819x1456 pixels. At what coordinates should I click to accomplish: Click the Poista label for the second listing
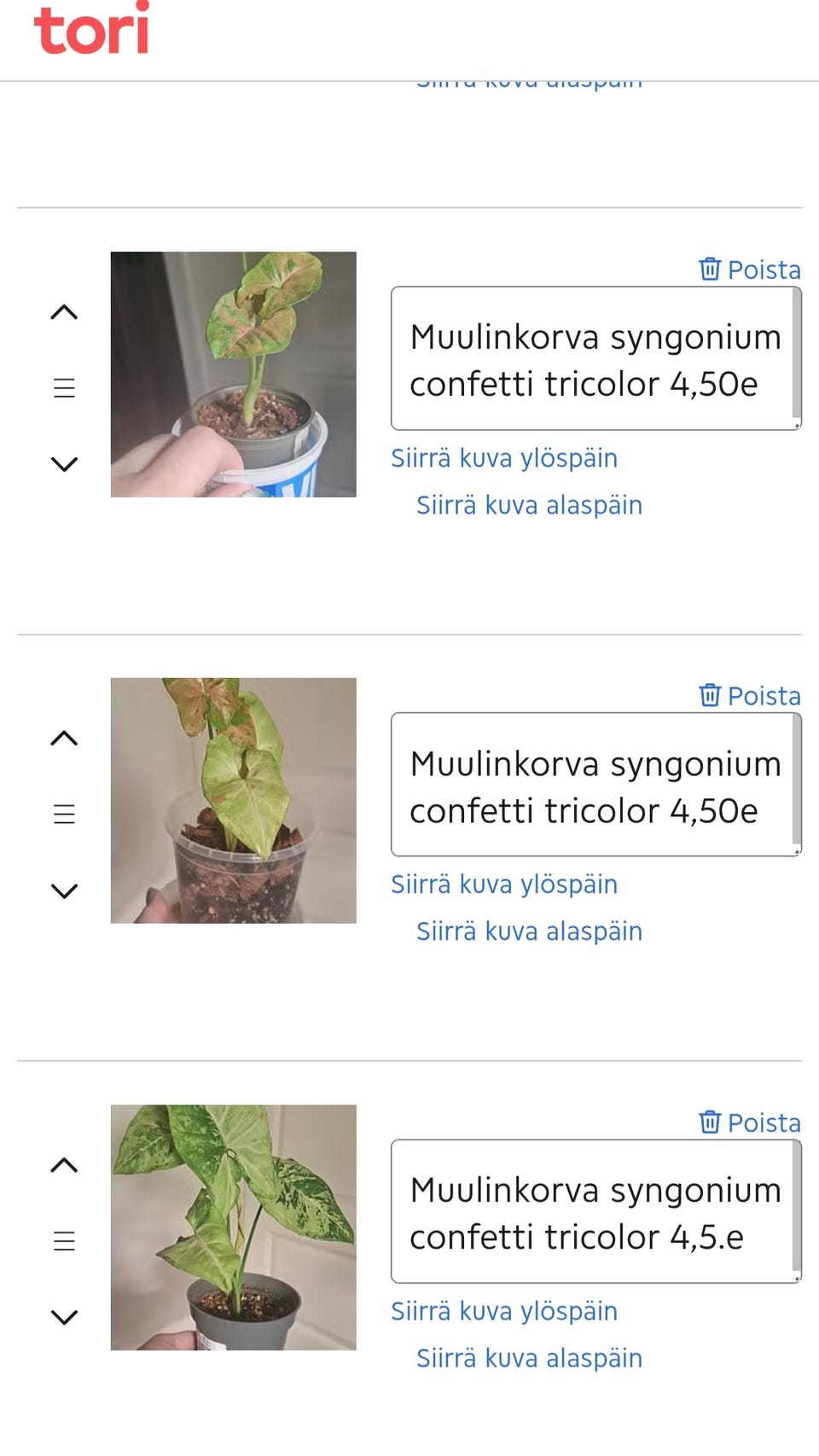point(764,696)
